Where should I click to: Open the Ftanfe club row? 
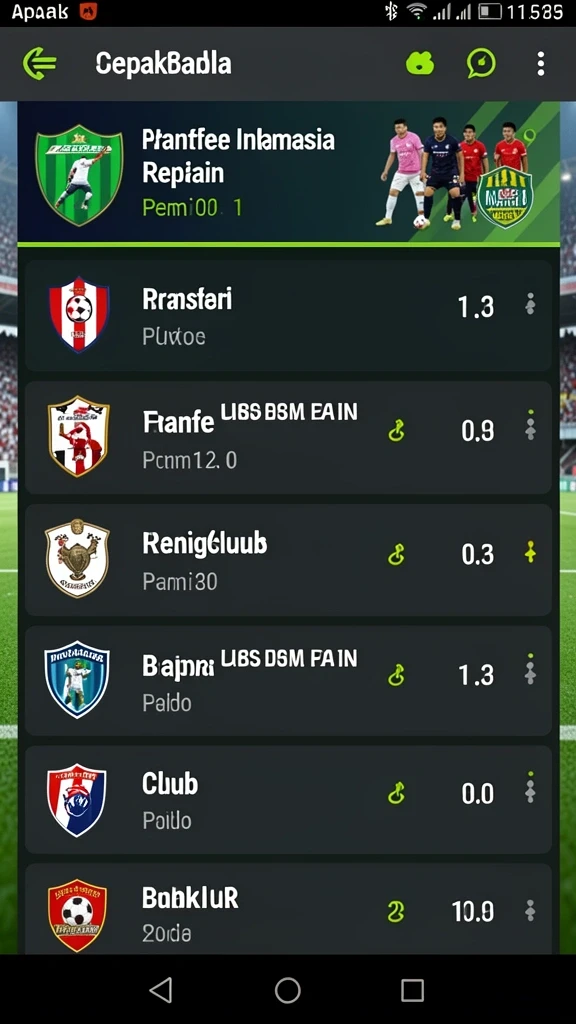(x=289, y=437)
